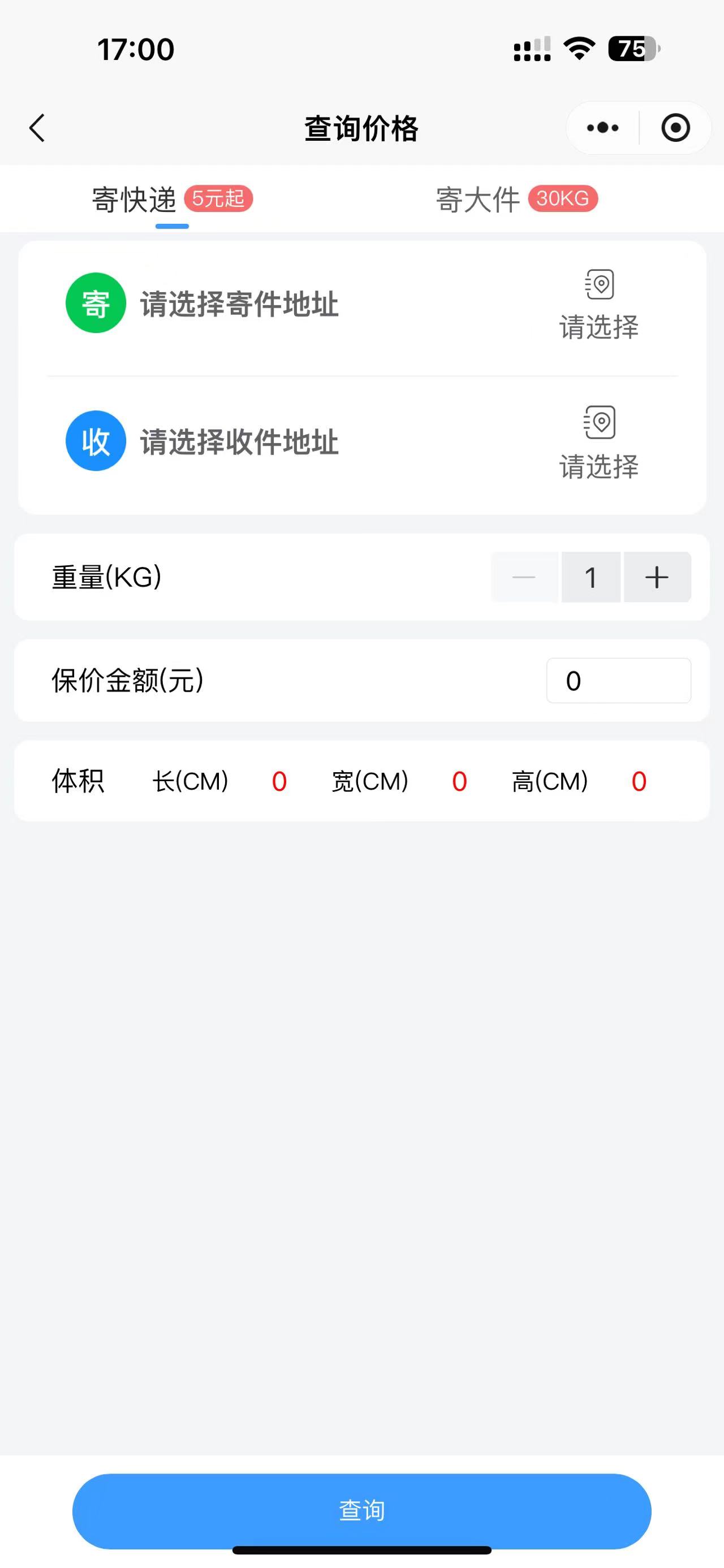Tap 查询 to query the price
Viewport: 724px width, 1568px height.
[x=361, y=1510]
